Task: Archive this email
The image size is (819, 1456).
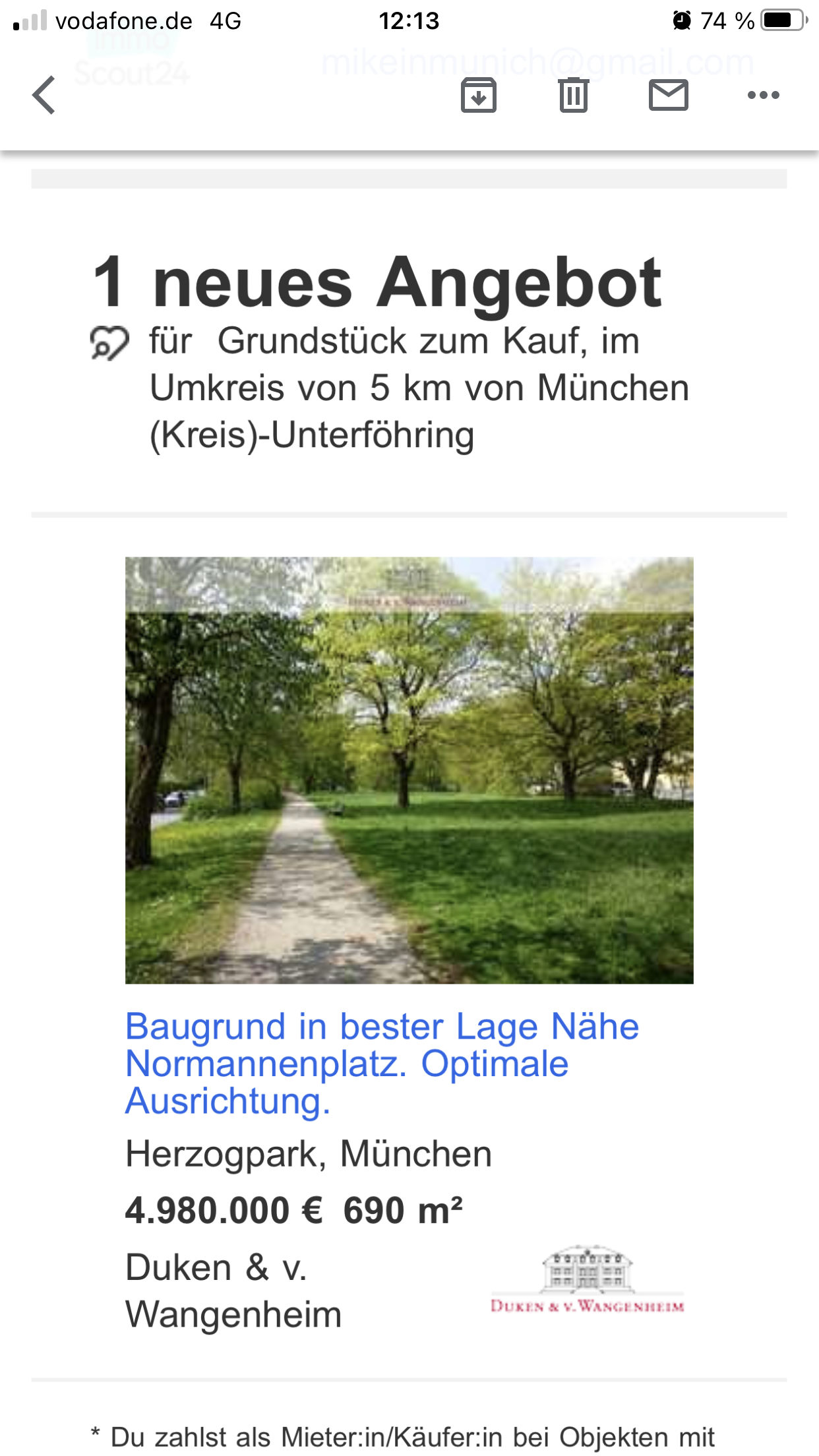Action: click(478, 95)
